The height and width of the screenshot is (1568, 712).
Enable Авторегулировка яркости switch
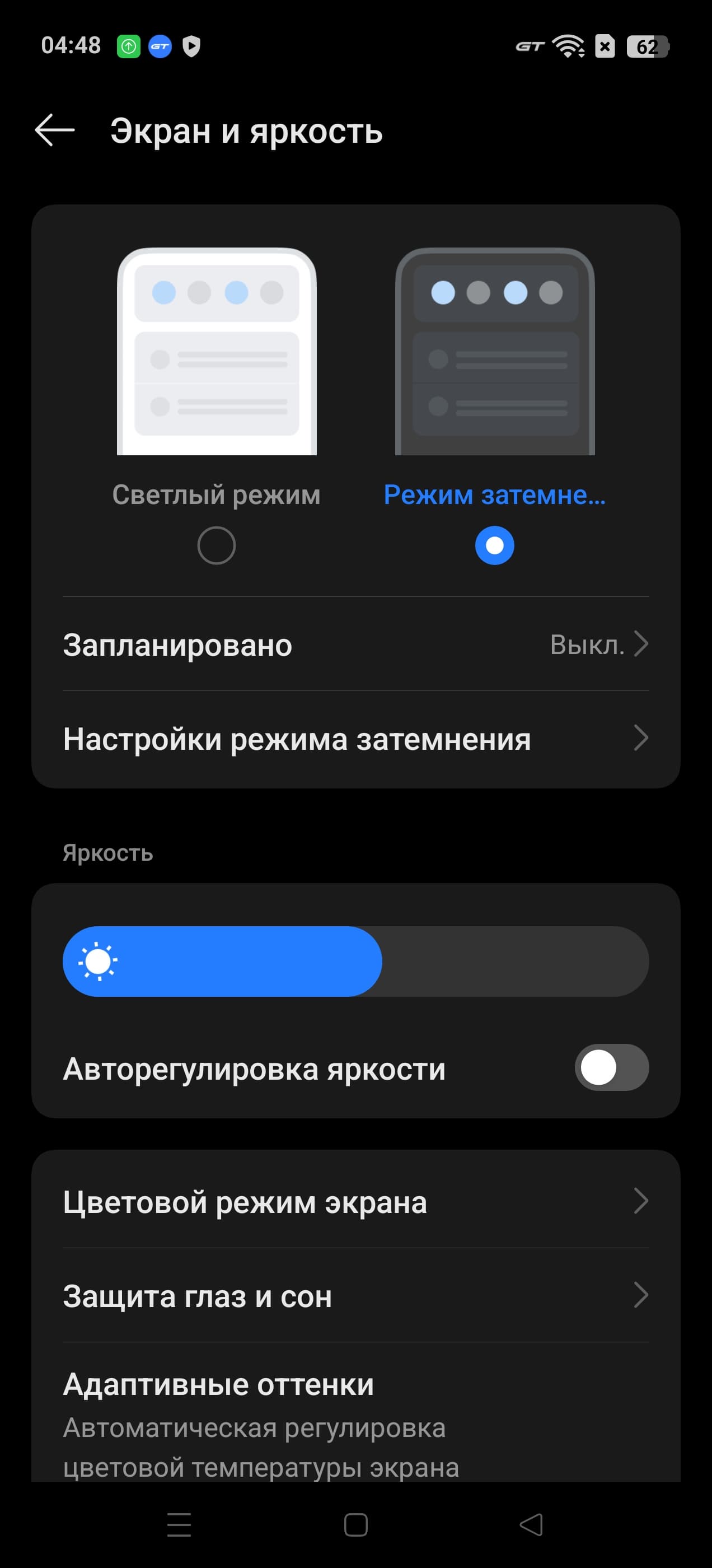coord(611,1068)
